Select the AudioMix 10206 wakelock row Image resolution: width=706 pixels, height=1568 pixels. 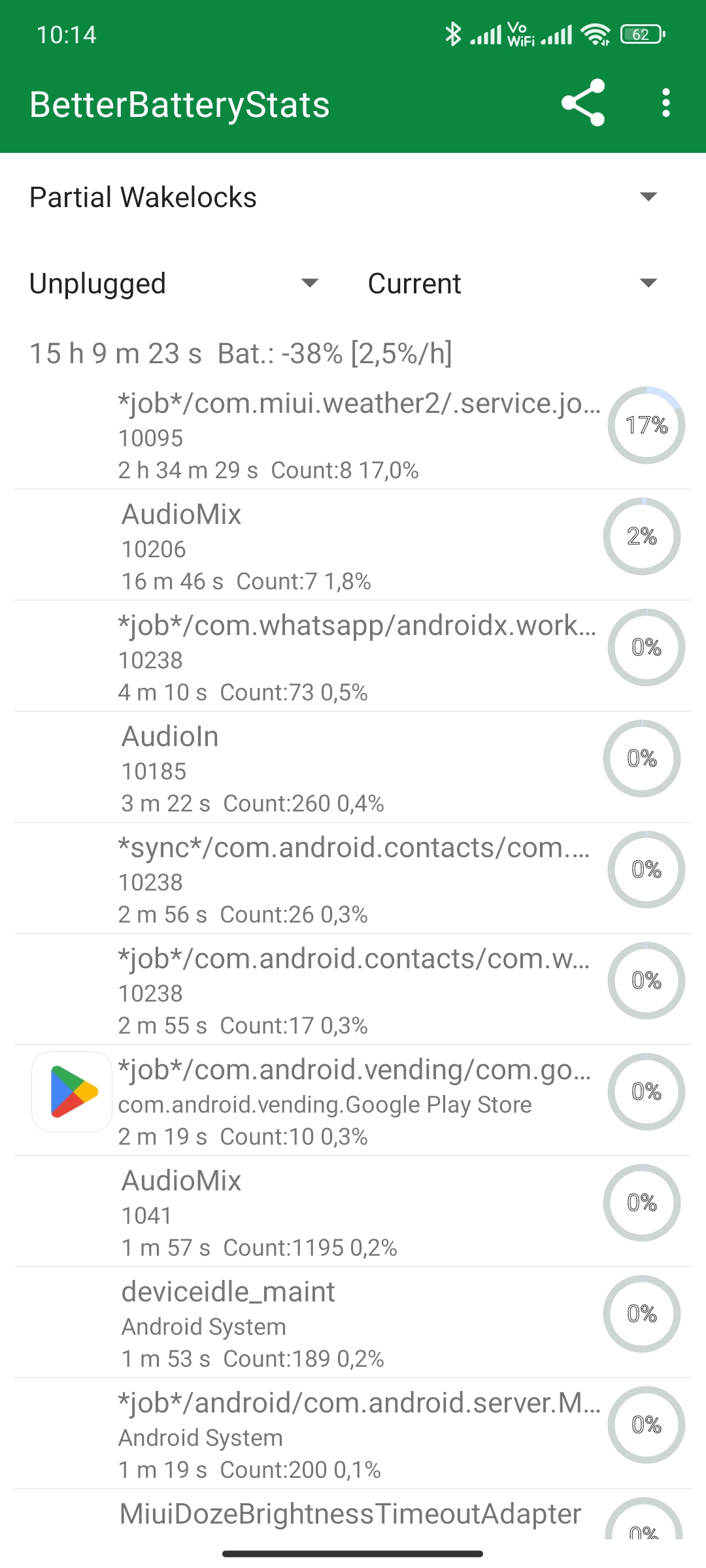[353, 545]
